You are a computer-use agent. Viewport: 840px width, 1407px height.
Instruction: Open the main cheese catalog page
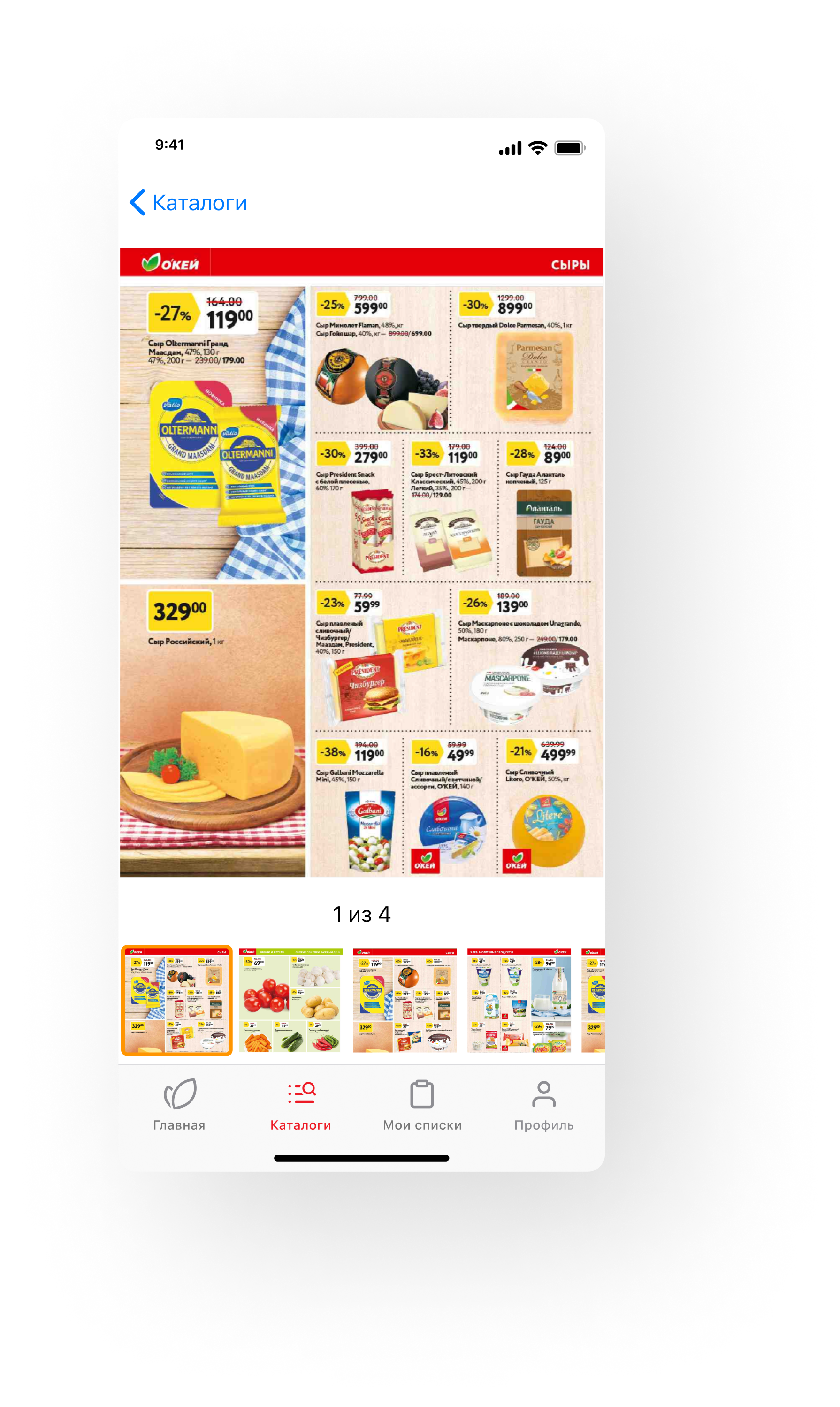[x=361, y=562]
